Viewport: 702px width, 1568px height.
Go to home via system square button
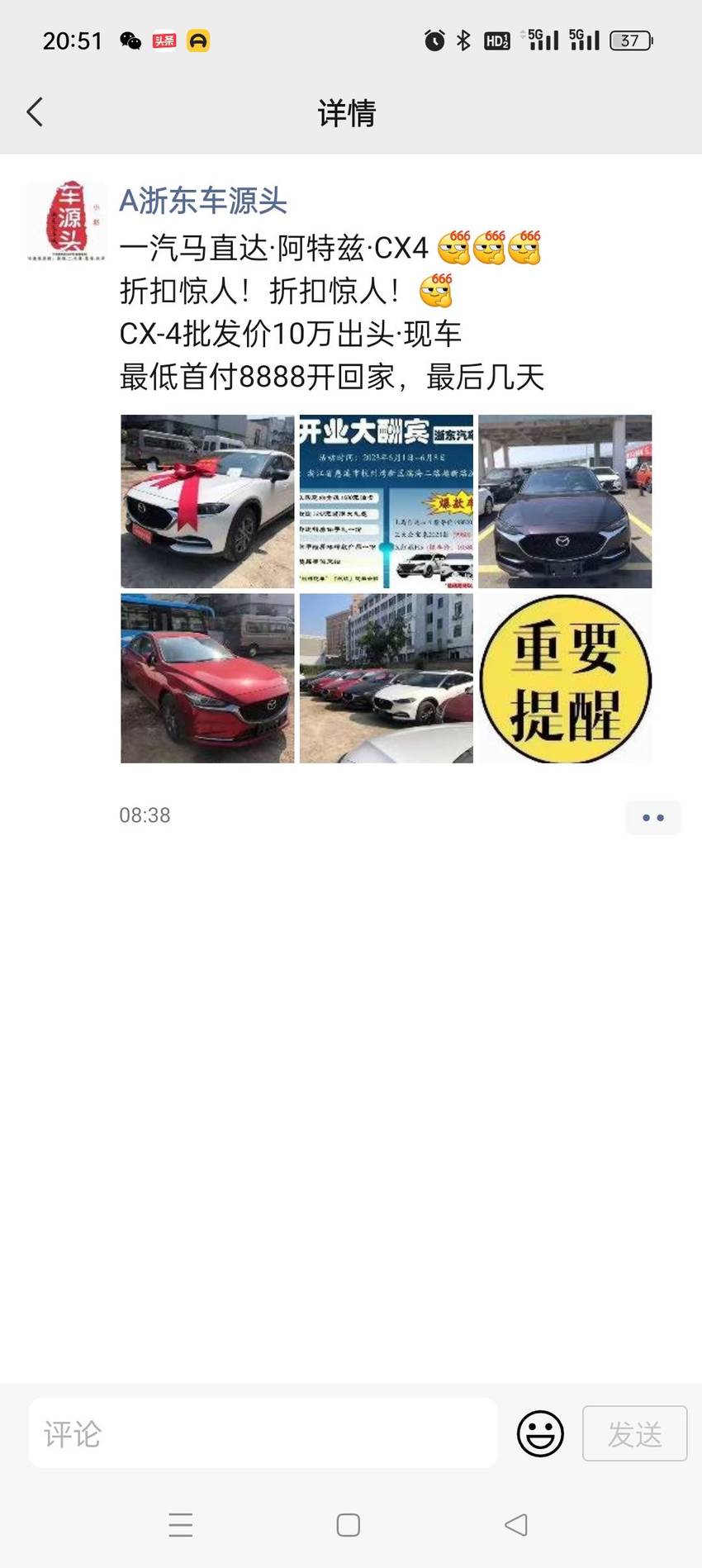(349, 1524)
